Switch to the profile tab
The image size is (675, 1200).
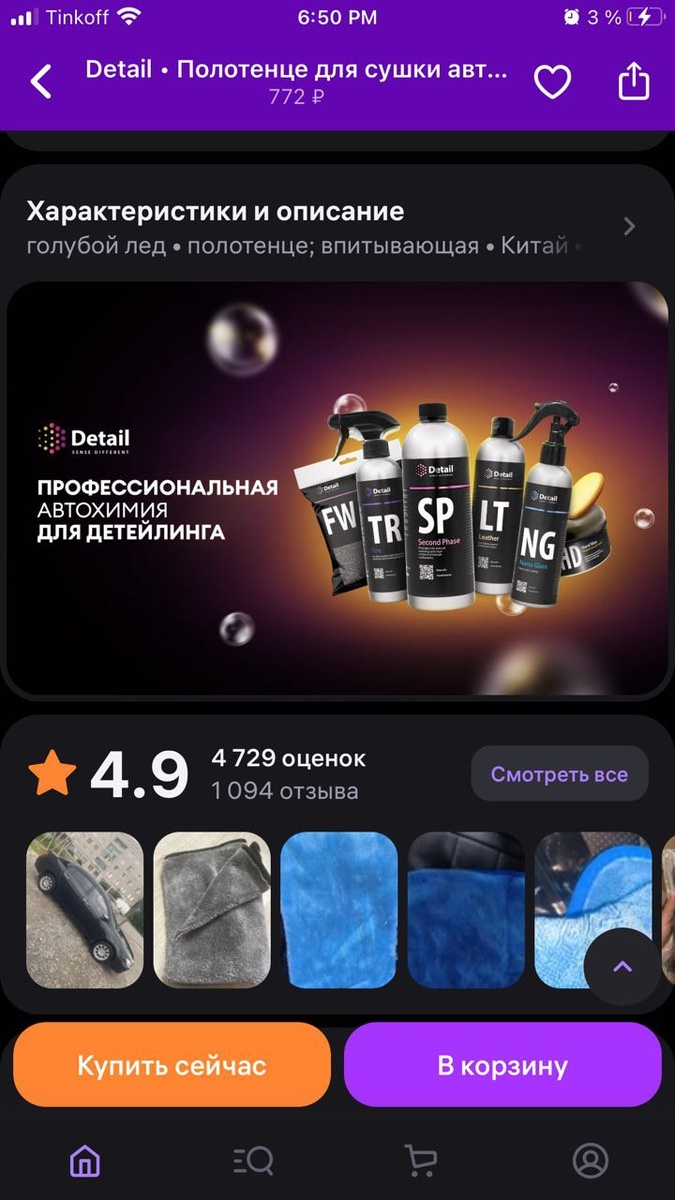tap(590, 1160)
